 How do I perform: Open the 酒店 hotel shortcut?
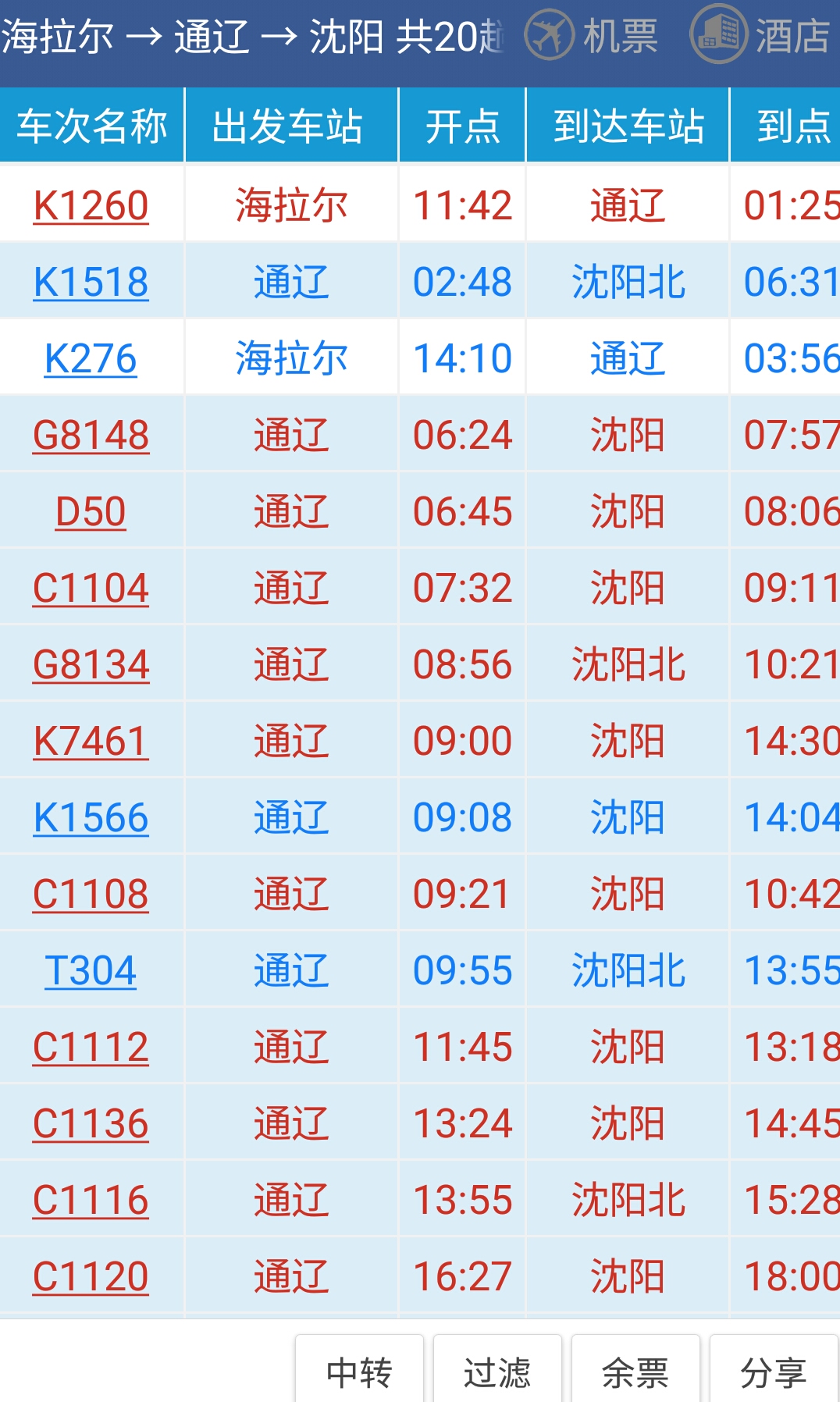click(x=761, y=35)
